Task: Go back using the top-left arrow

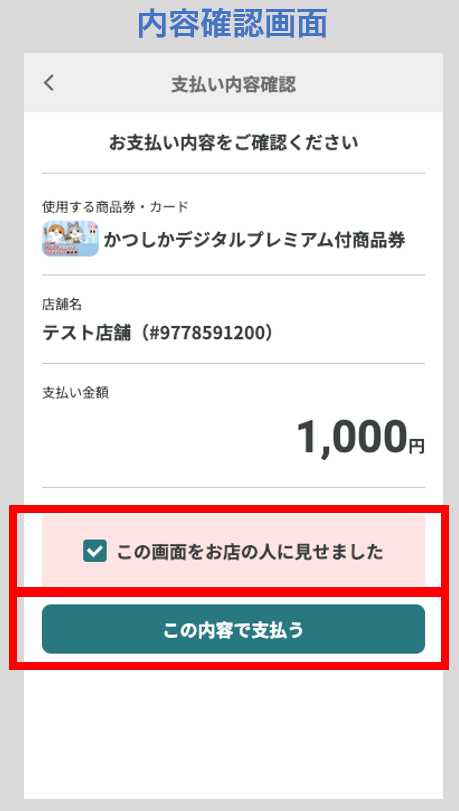Action: coord(49,83)
